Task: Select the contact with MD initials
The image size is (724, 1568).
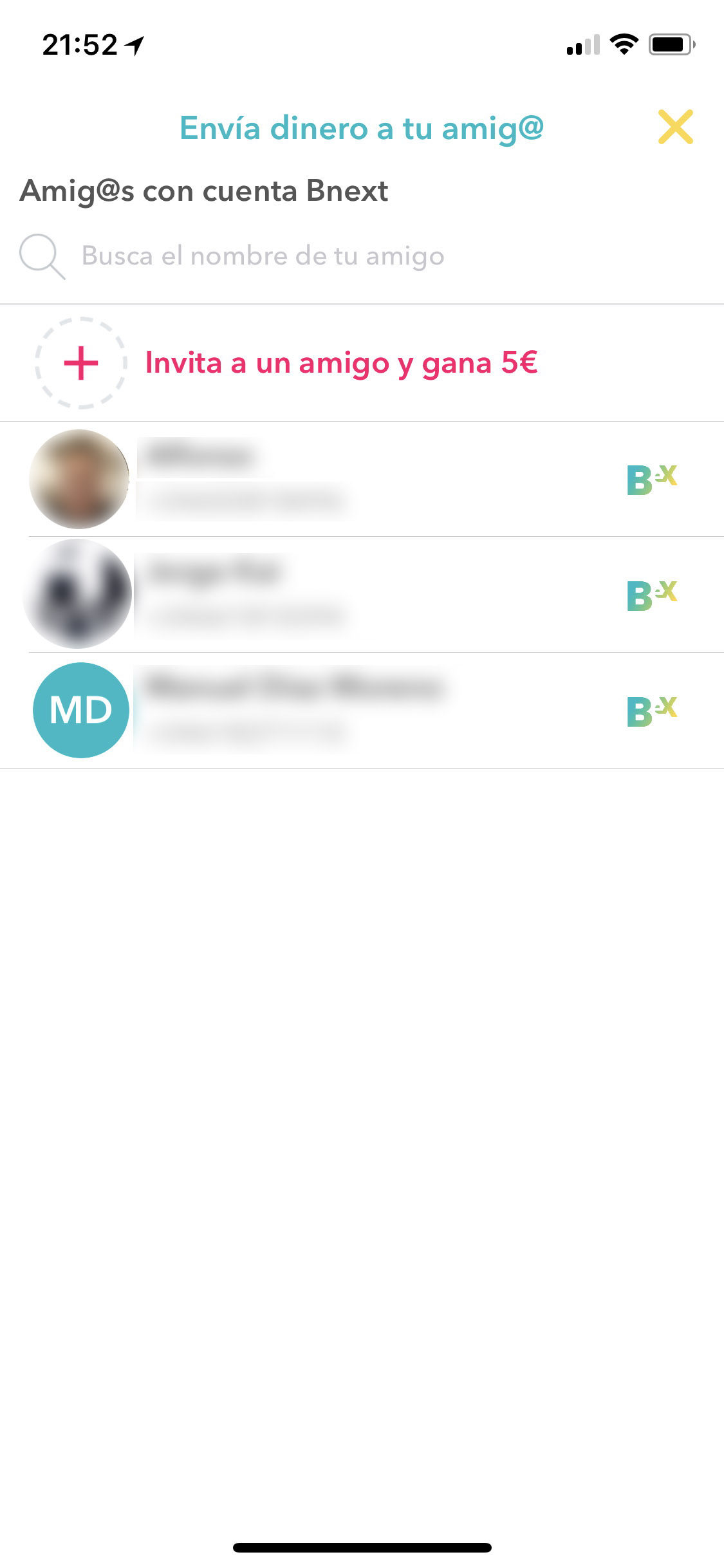Action: click(x=362, y=711)
